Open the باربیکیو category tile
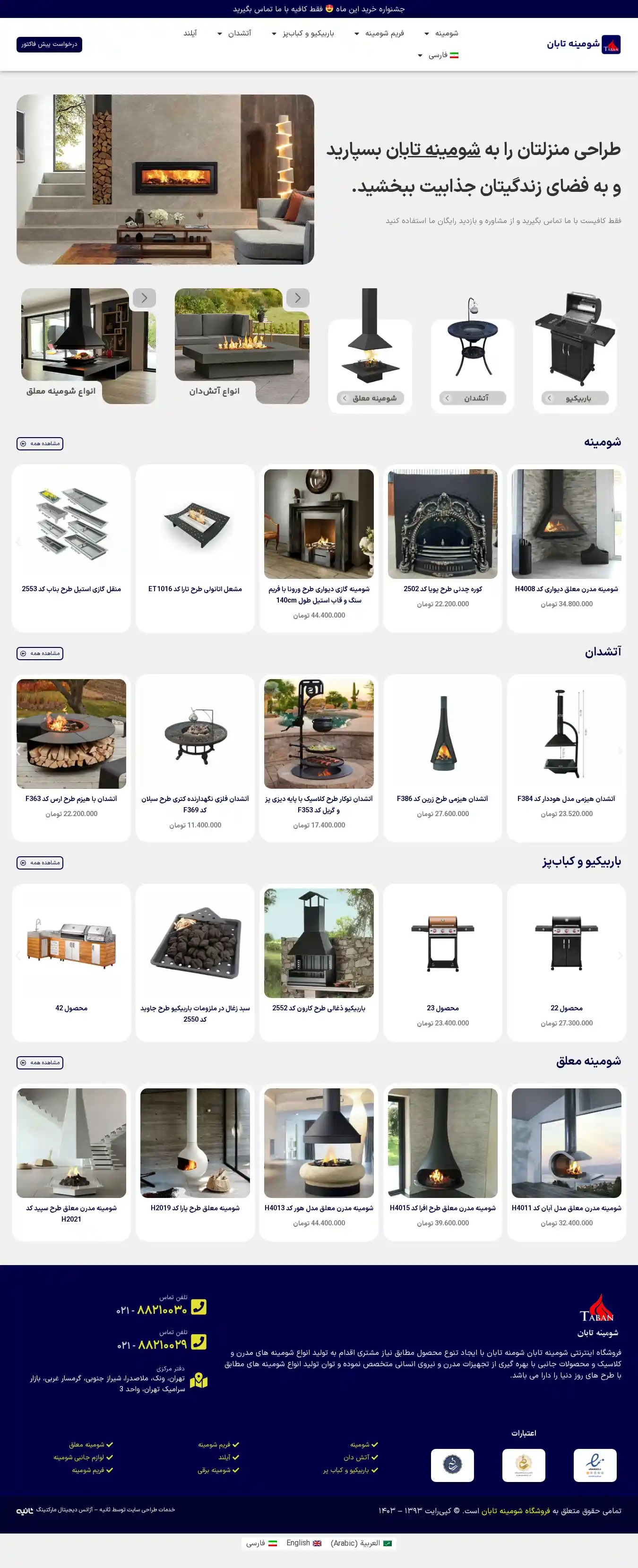This screenshot has height=1568, width=638. click(575, 398)
